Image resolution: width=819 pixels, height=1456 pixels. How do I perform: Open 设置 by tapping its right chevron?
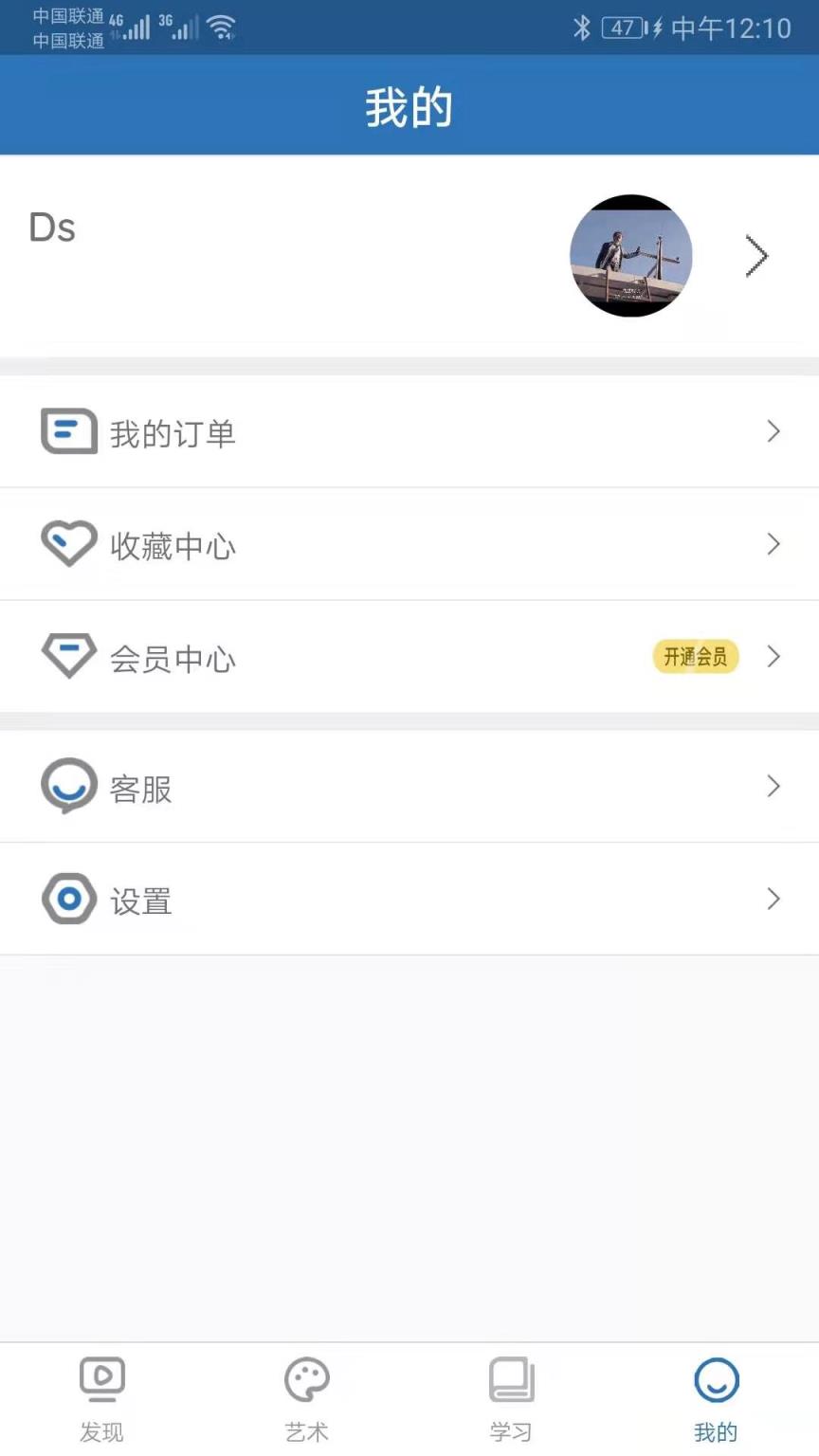[773, 898]
